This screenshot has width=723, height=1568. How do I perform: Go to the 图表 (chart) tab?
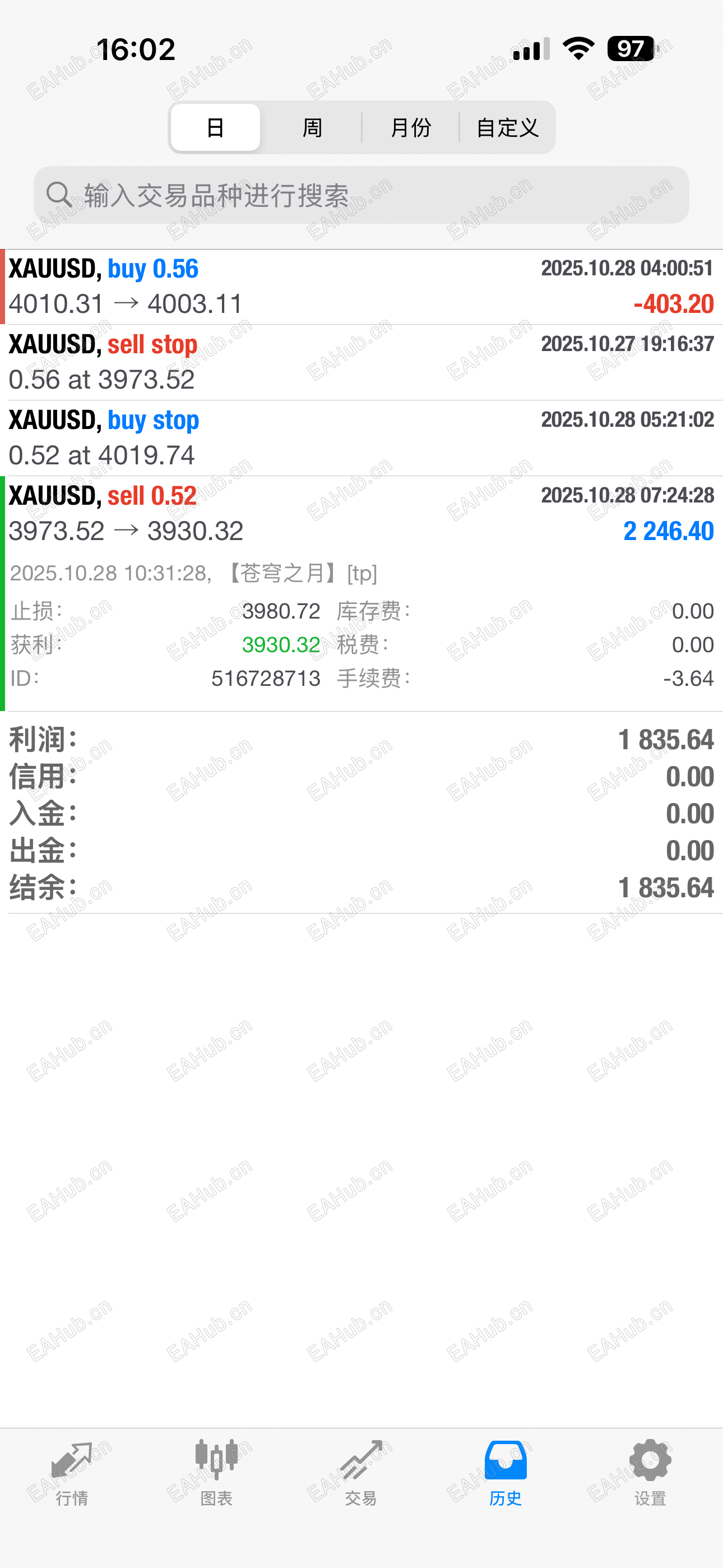tap(217, 1472)
